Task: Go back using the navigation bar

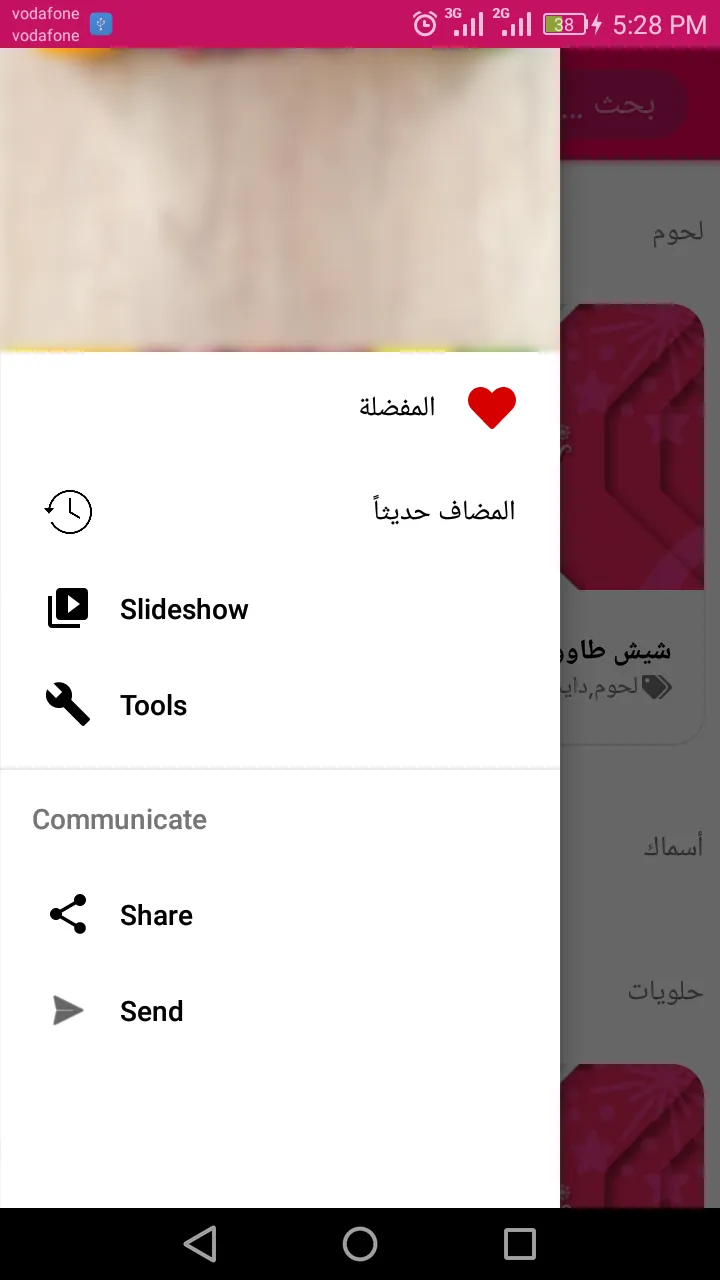Action: click(200, 1244)
